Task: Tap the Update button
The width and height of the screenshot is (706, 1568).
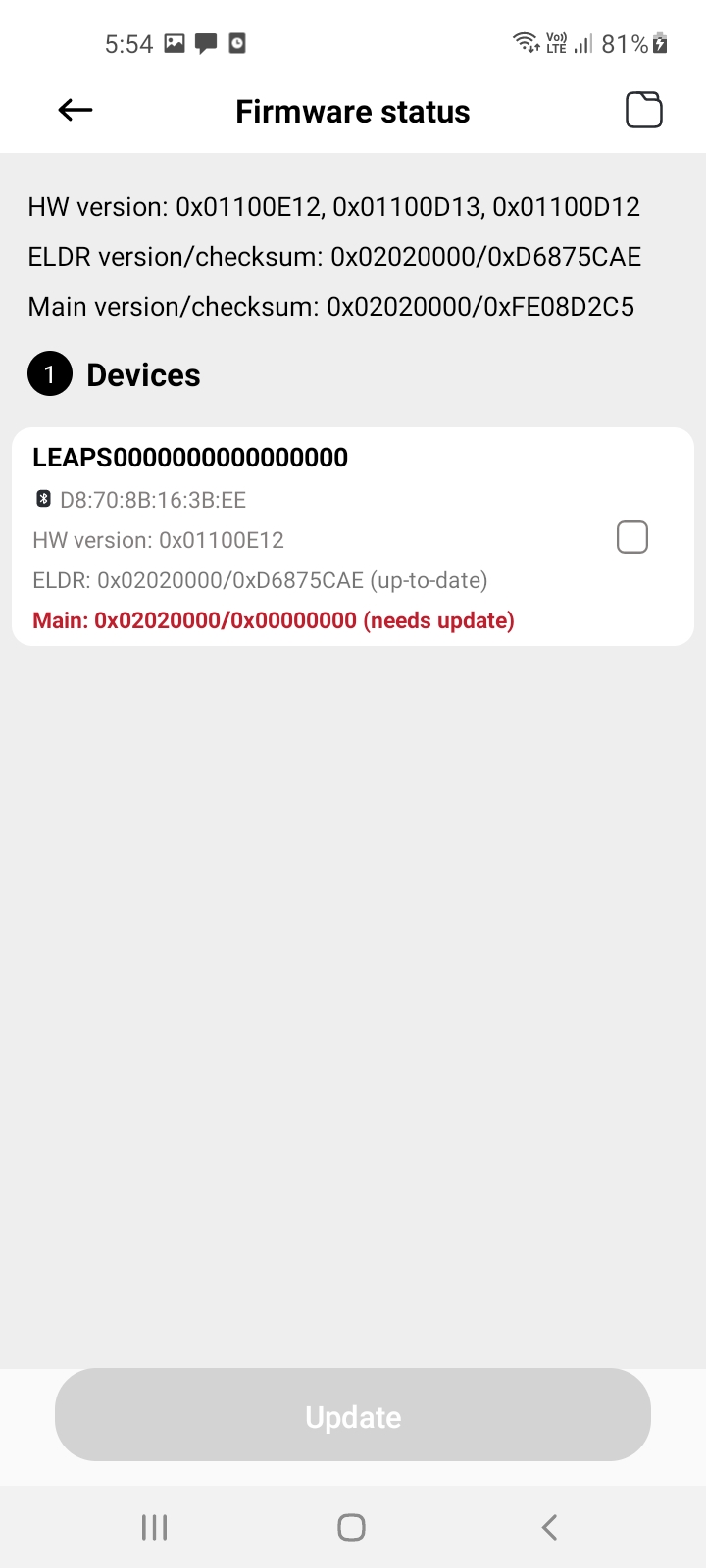Action: point(353,1415)
